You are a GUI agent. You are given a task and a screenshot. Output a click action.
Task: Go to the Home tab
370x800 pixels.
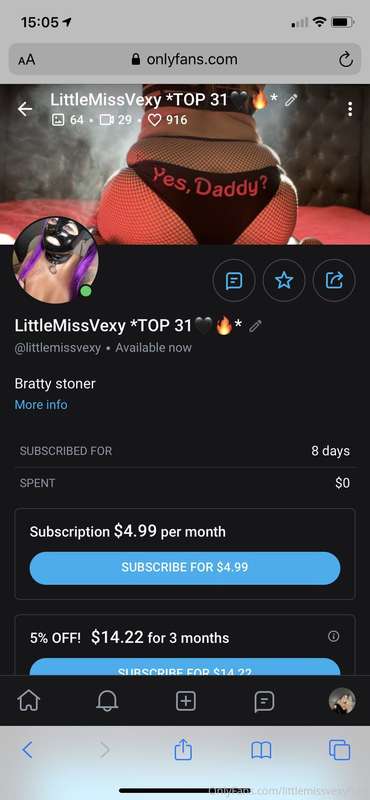click(29, 701)
